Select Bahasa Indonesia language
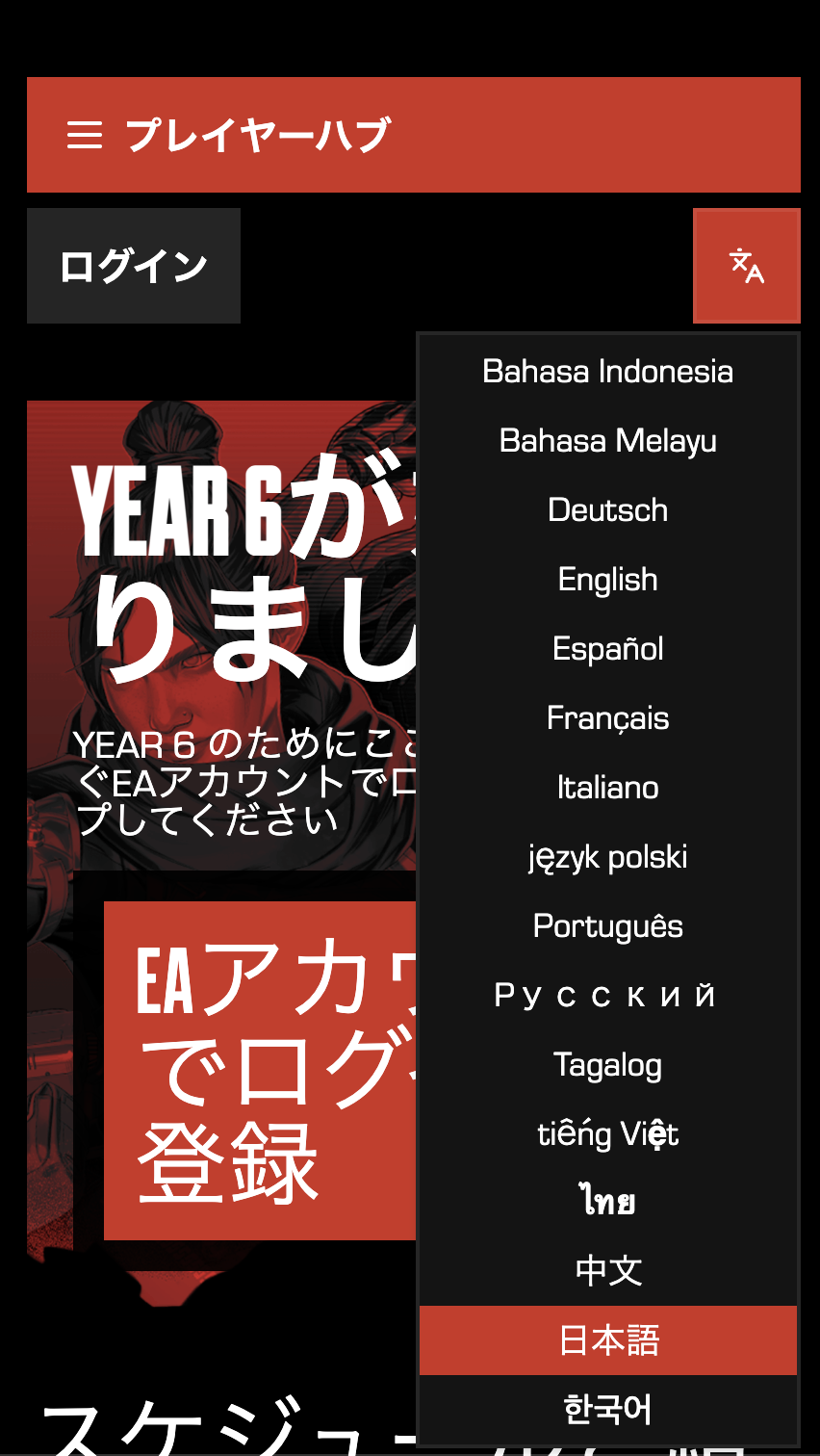The width and height of the screenshot is (820, 1456). pyautogui.click(x=608, y=372)
